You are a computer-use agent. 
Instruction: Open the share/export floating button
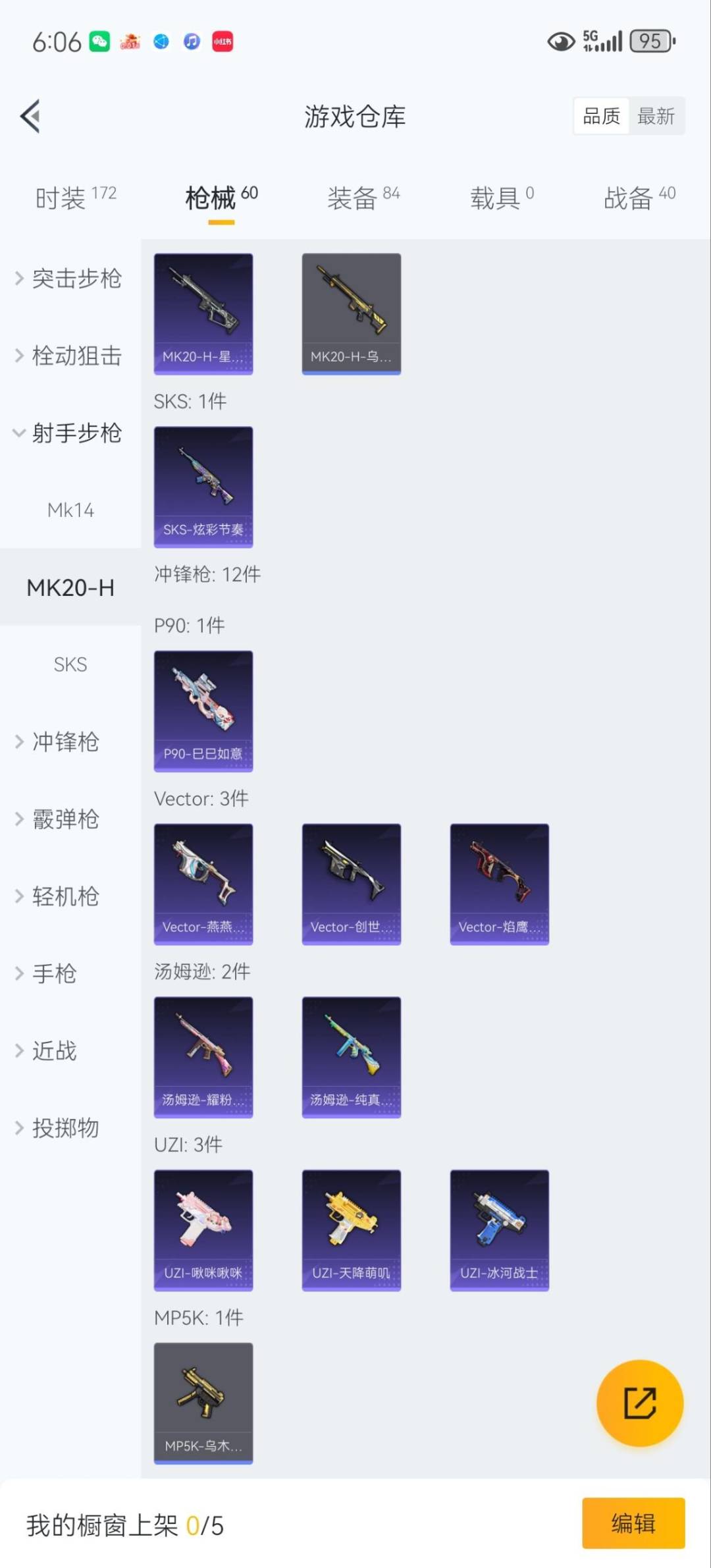639,1403
